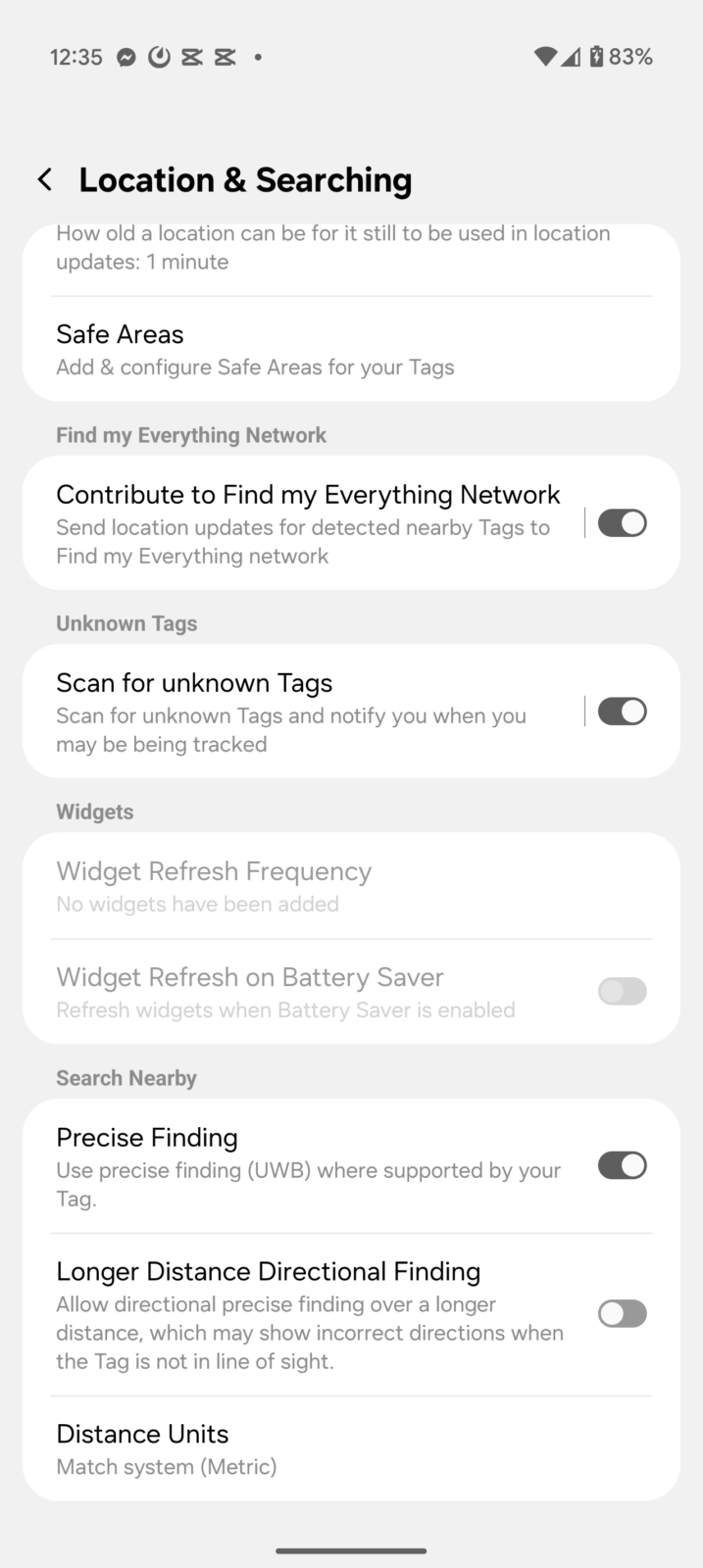Disable Contribute to Find my Everything Network switch

622,523
